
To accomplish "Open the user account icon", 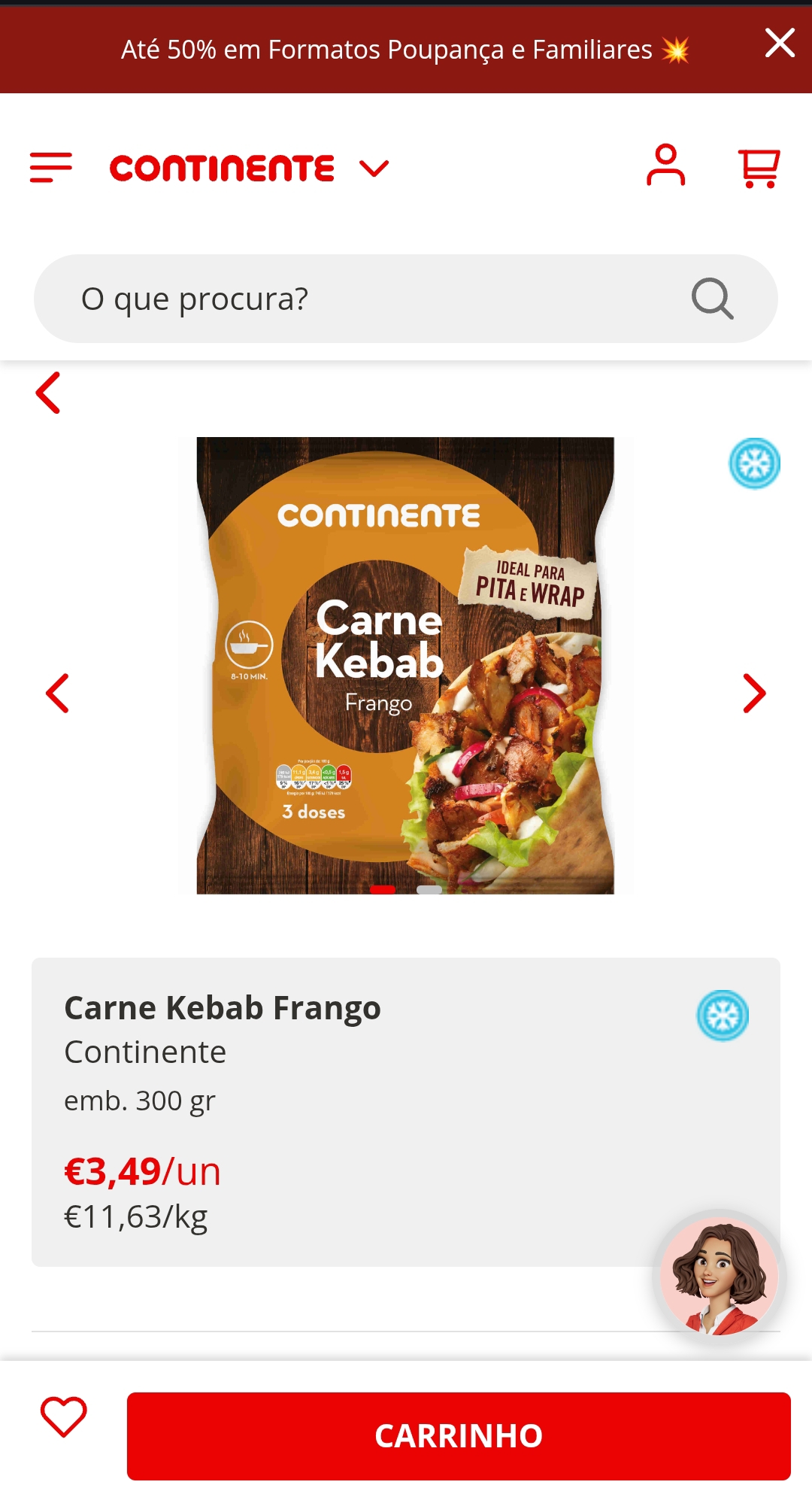I will point(666,165).
